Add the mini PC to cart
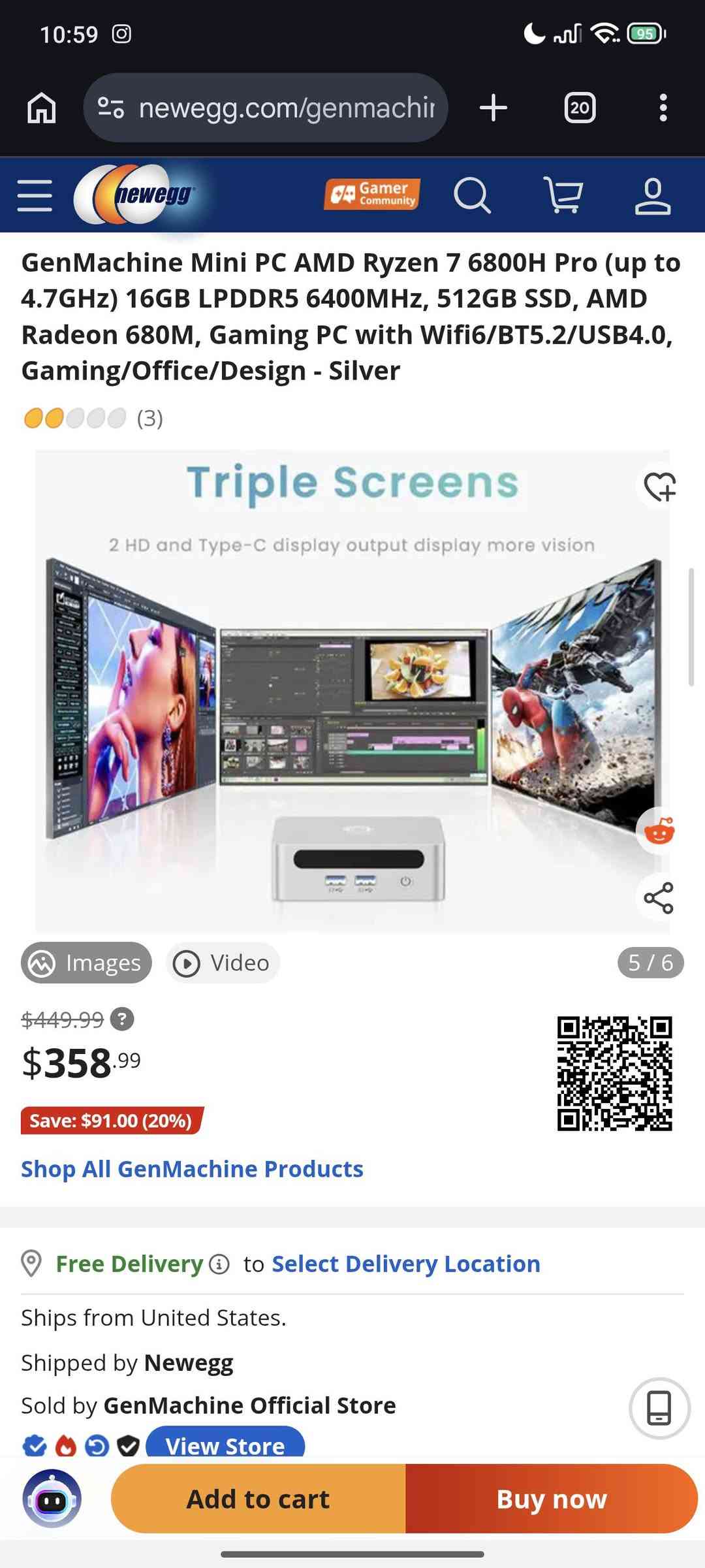This screenshot has height=1568, width=705. 258,1499
